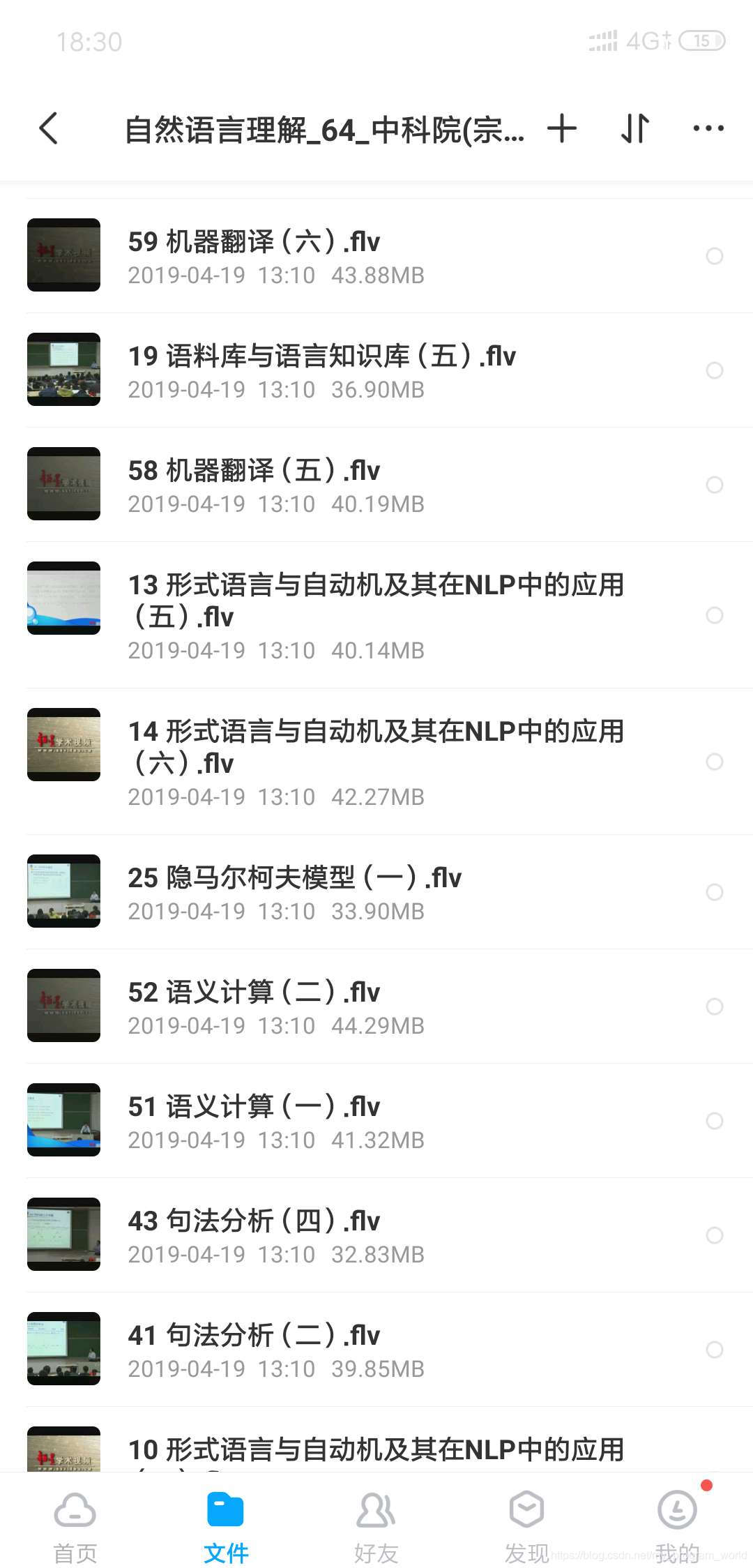
Task: Switch to the 文件 tab
Action: 226,1525
